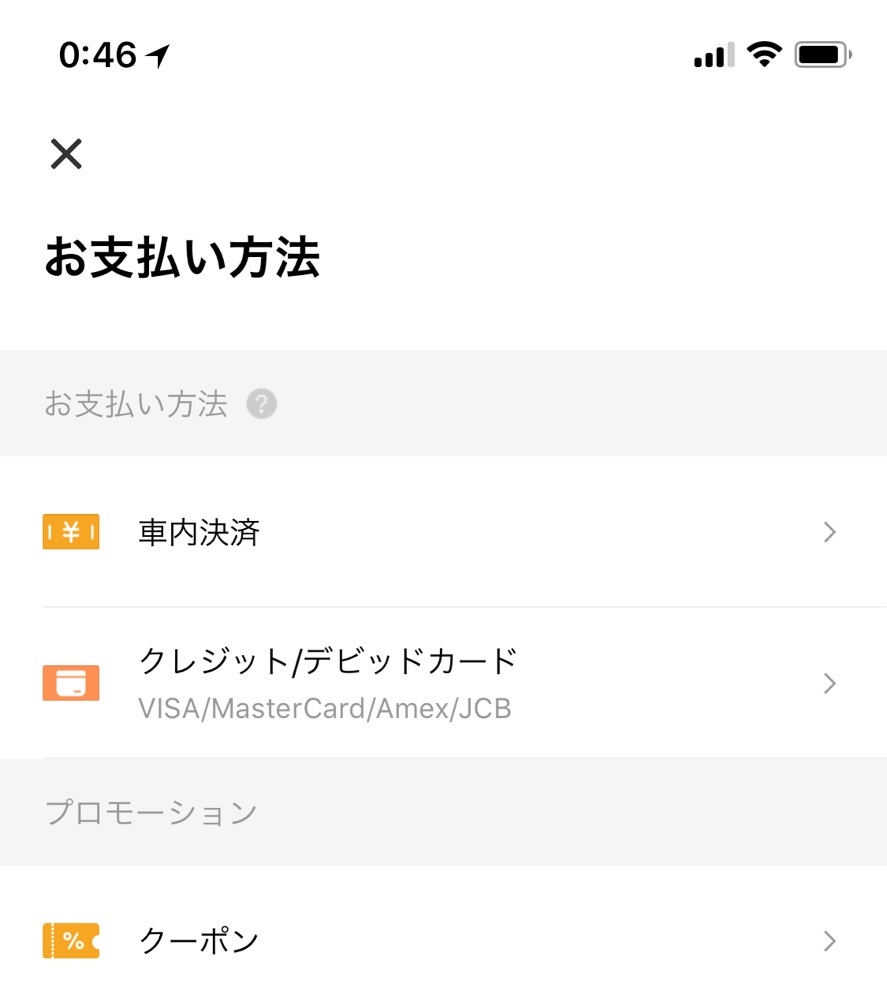Close the お支払い方法 payment screen
This screenshot has height=998, width=887.
click(x=66, y=154)
